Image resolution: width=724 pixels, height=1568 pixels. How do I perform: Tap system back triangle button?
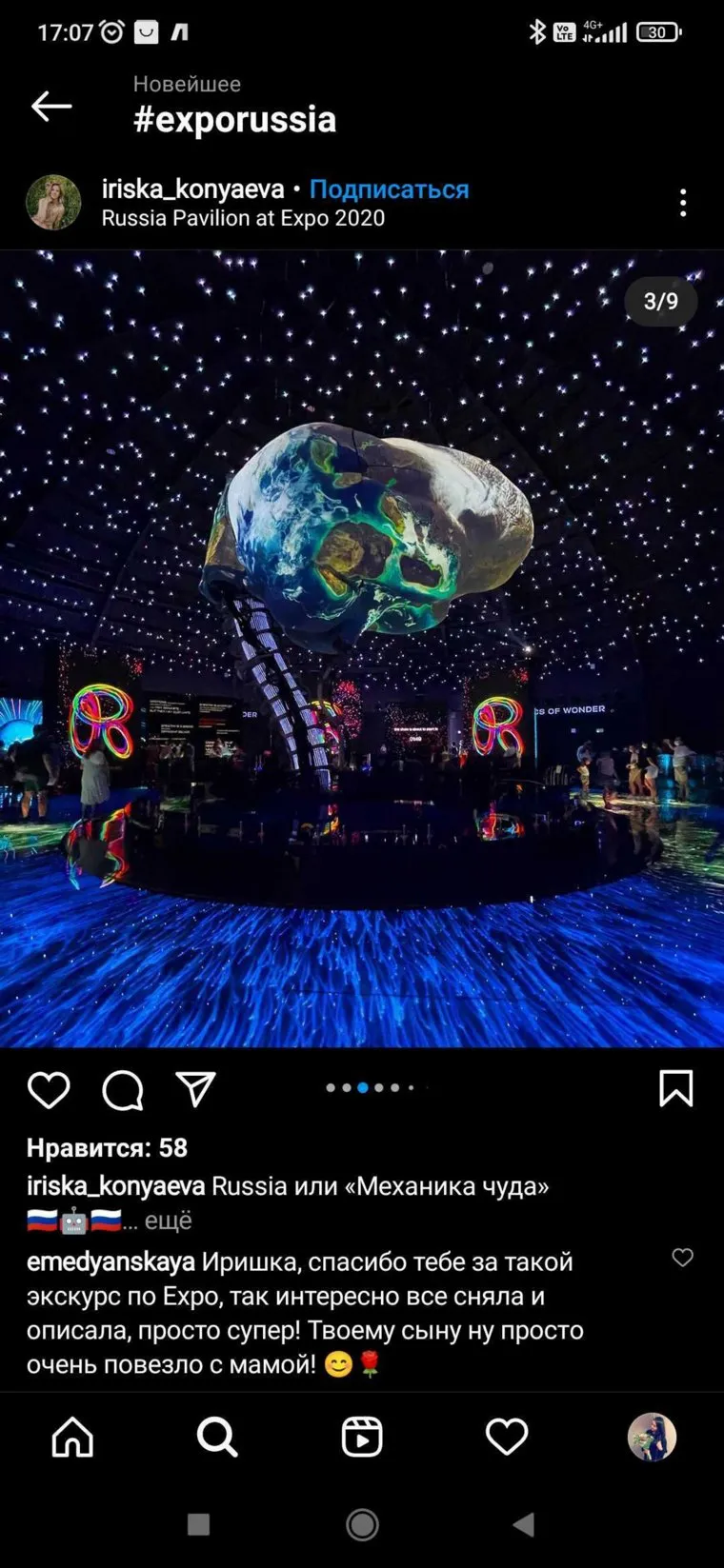(x=524, y=1525)
